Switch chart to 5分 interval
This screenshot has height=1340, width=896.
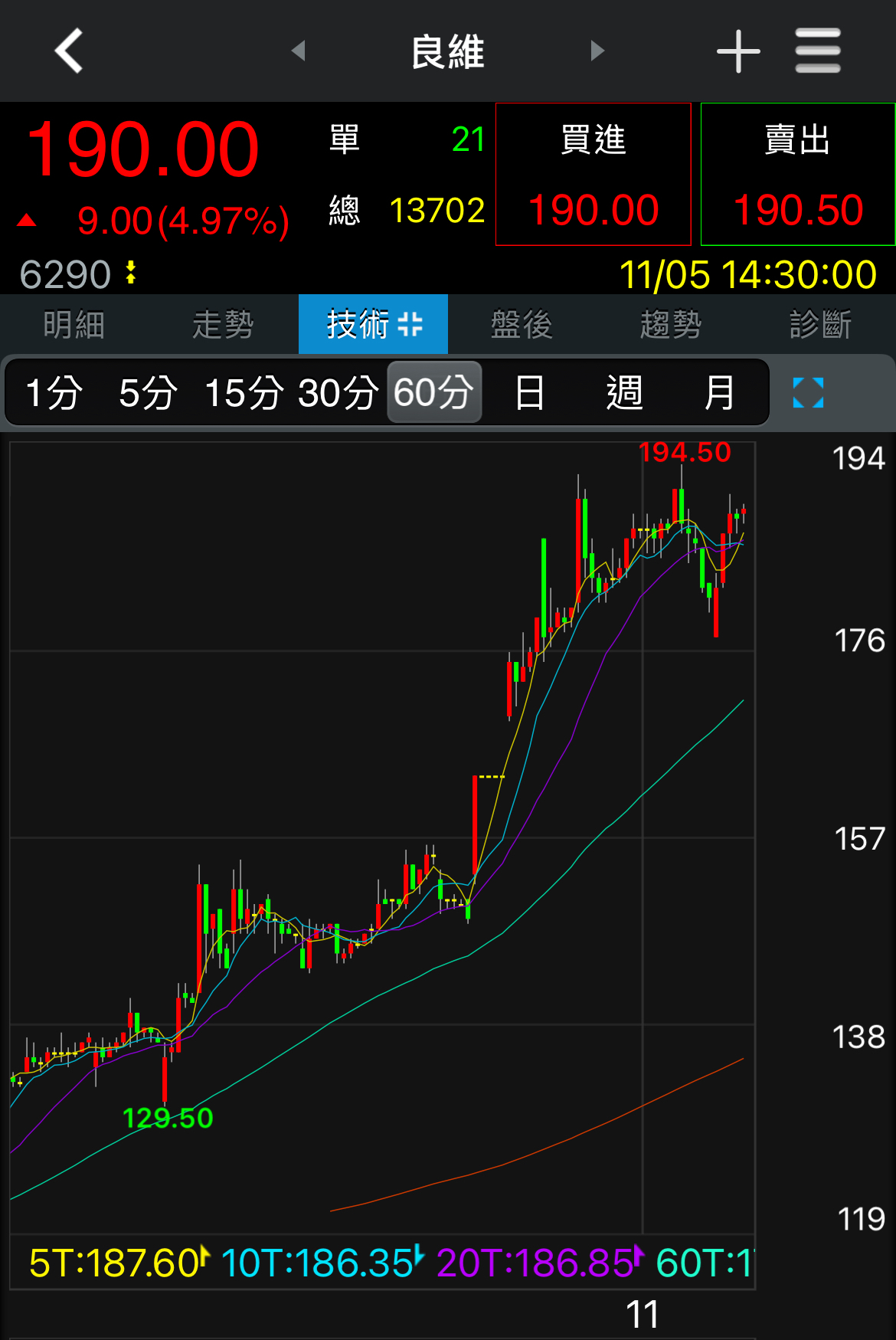coord(148,393)
